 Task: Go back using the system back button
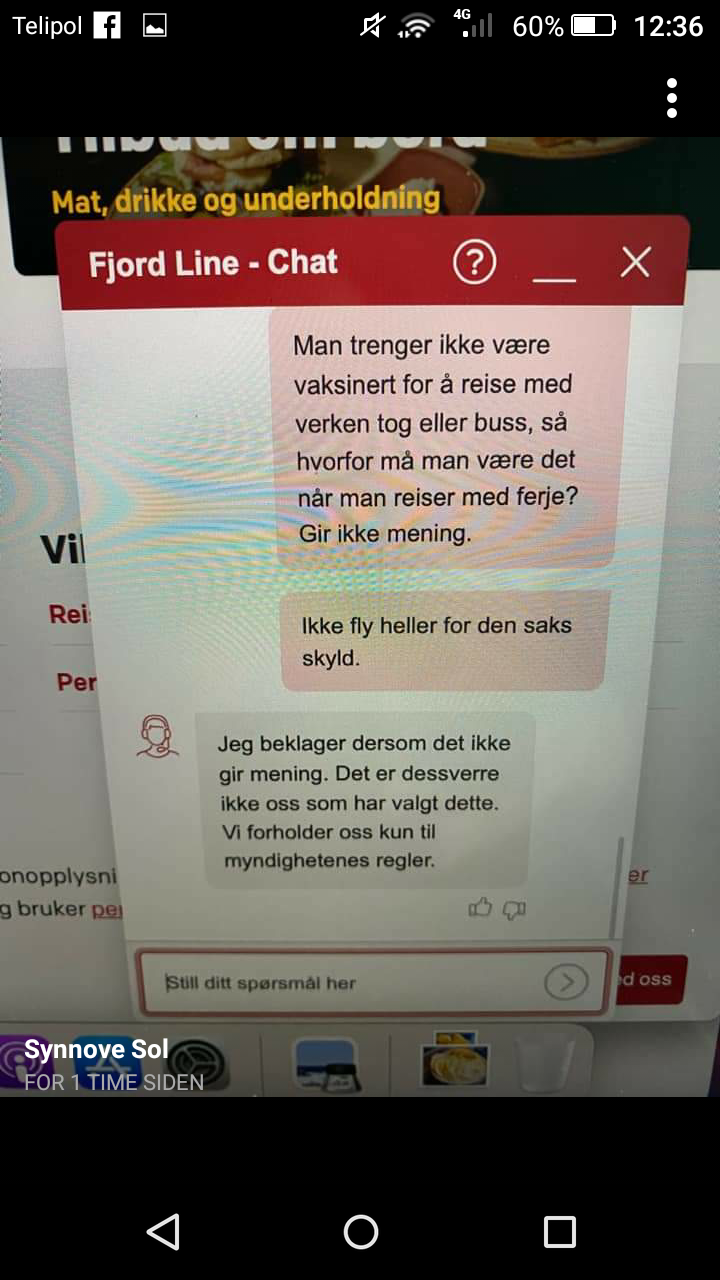pyautogui.click(x=163, y=1232)
